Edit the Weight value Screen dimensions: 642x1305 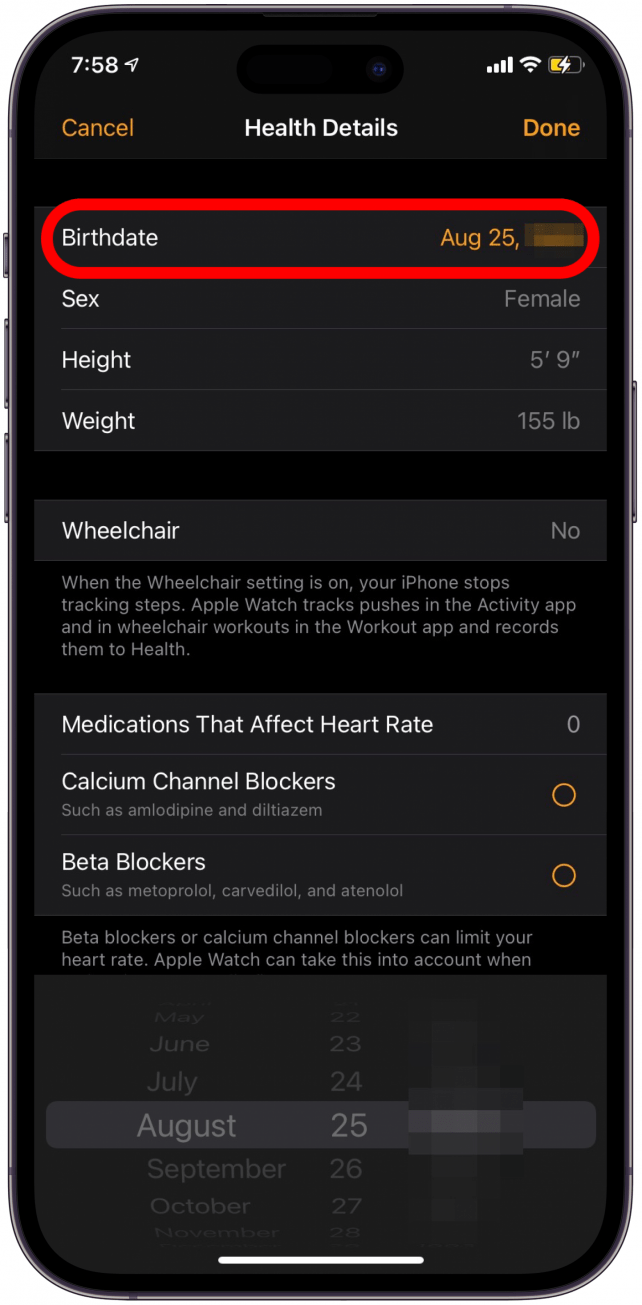tap(320, 421)
